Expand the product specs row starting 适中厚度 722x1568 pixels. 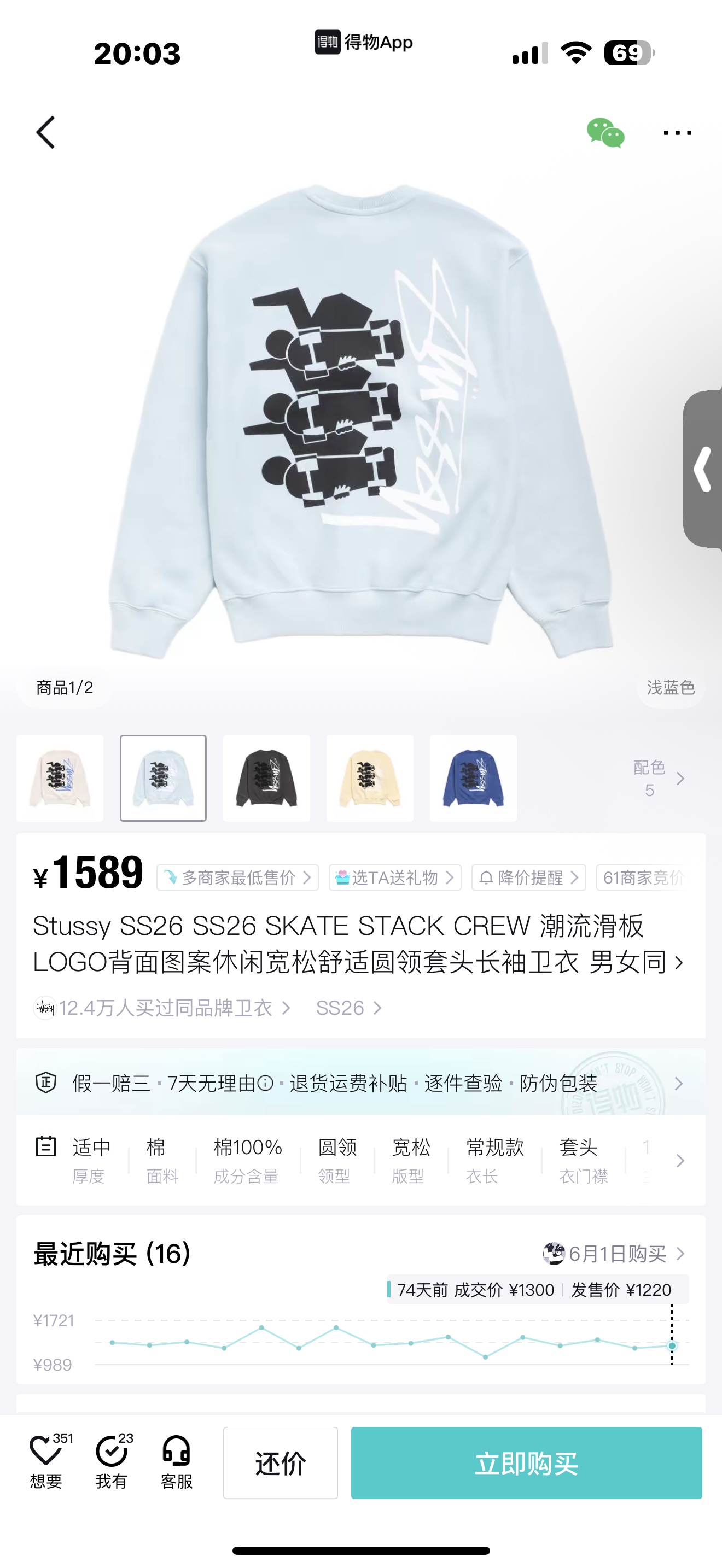pyautogui.click(x=360, y=1161)
